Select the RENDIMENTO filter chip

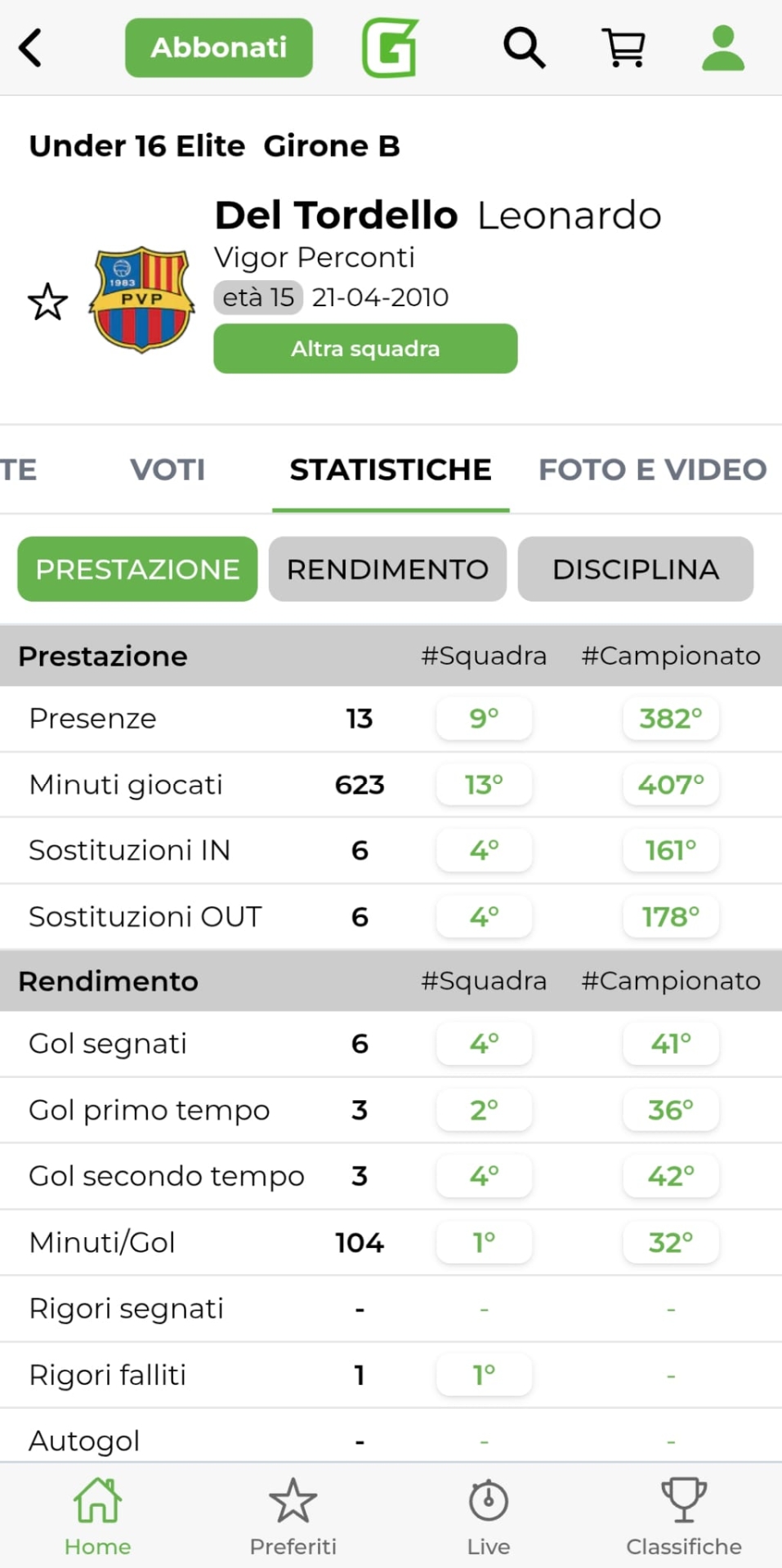[387, 569]
